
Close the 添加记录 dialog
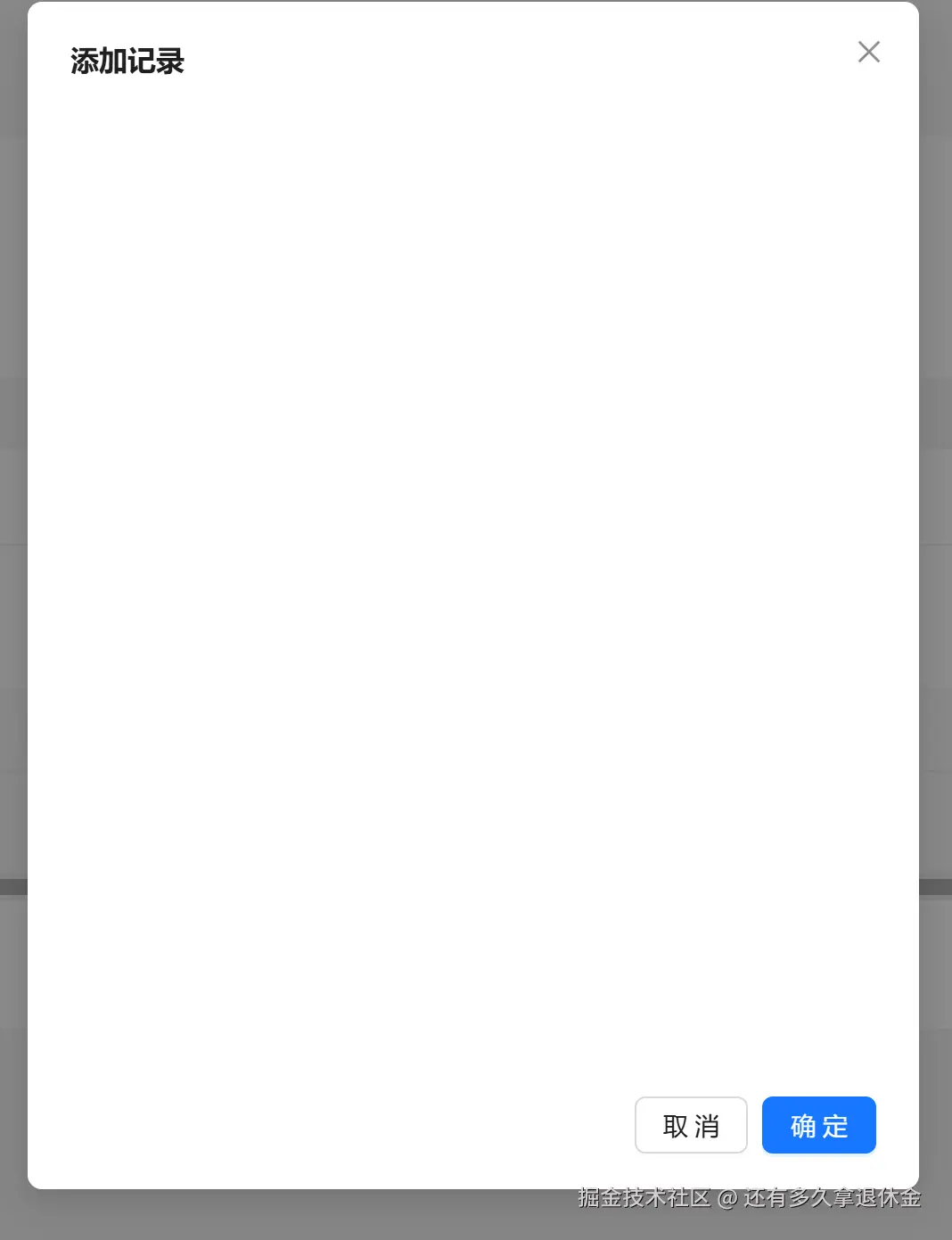tap(868, 52)
